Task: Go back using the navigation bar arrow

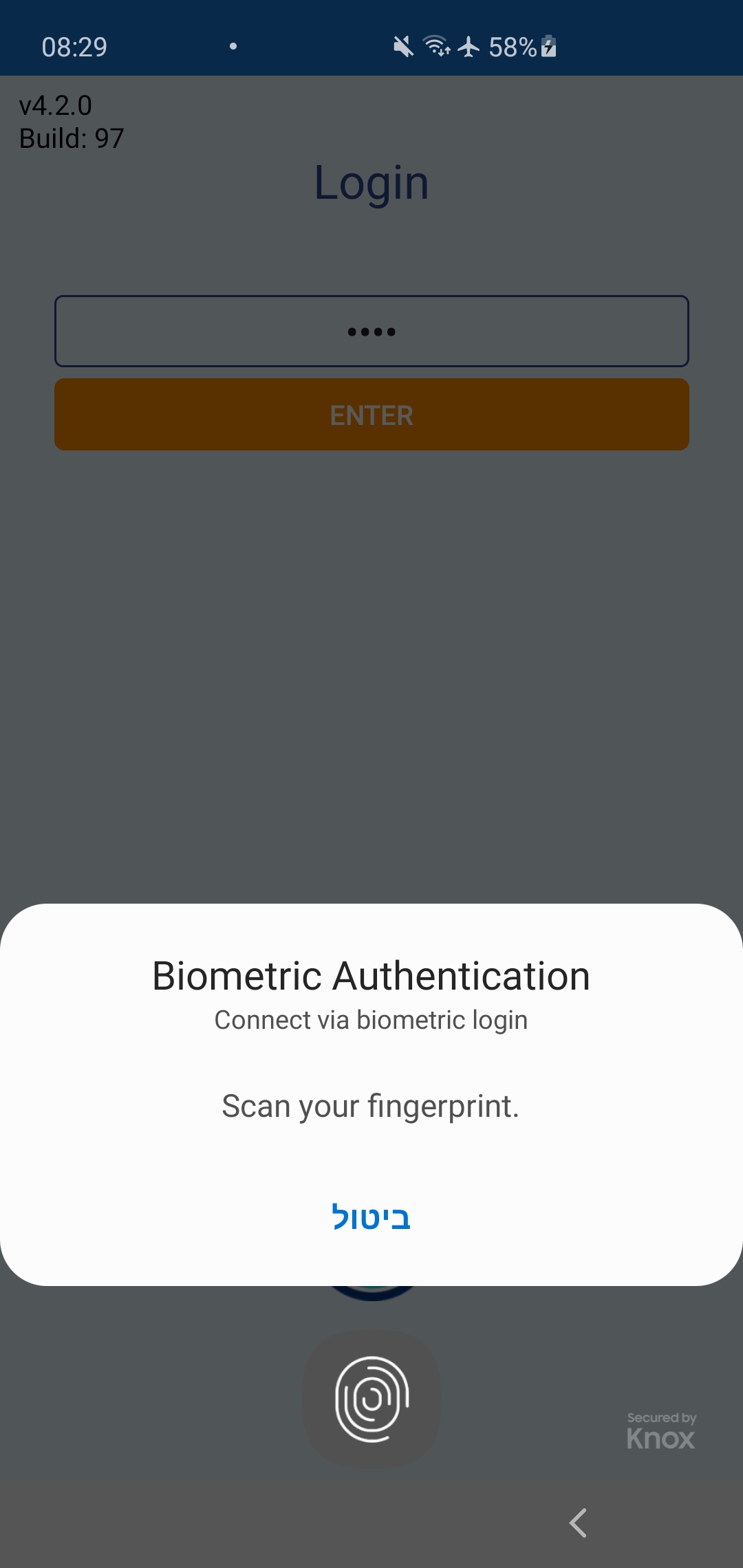Action: pos(578,1523)
